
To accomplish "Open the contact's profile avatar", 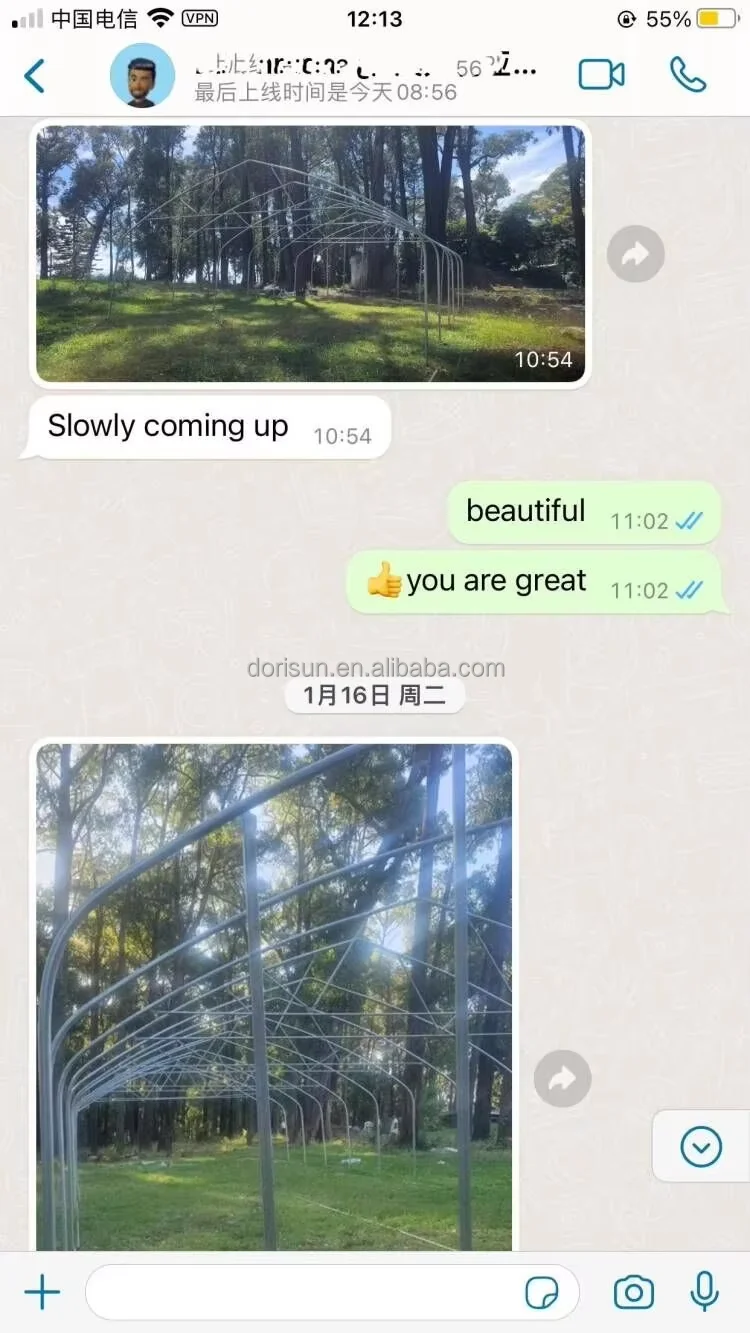I will (142, 76).
